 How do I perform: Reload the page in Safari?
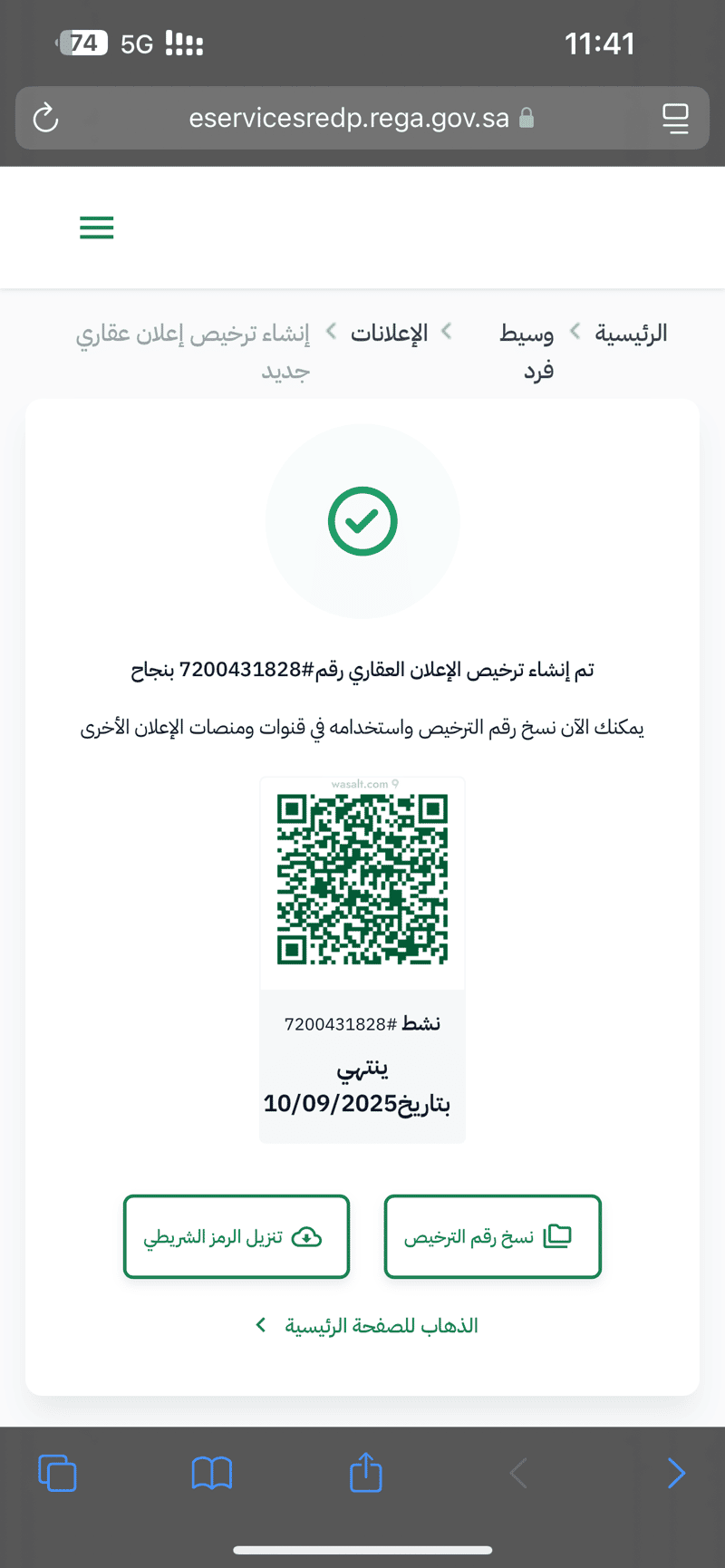click(45, 118)
